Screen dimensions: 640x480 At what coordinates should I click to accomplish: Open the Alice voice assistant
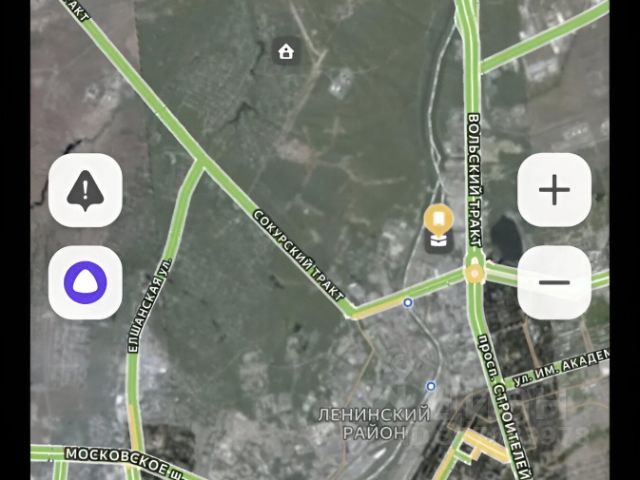[86, 282]
